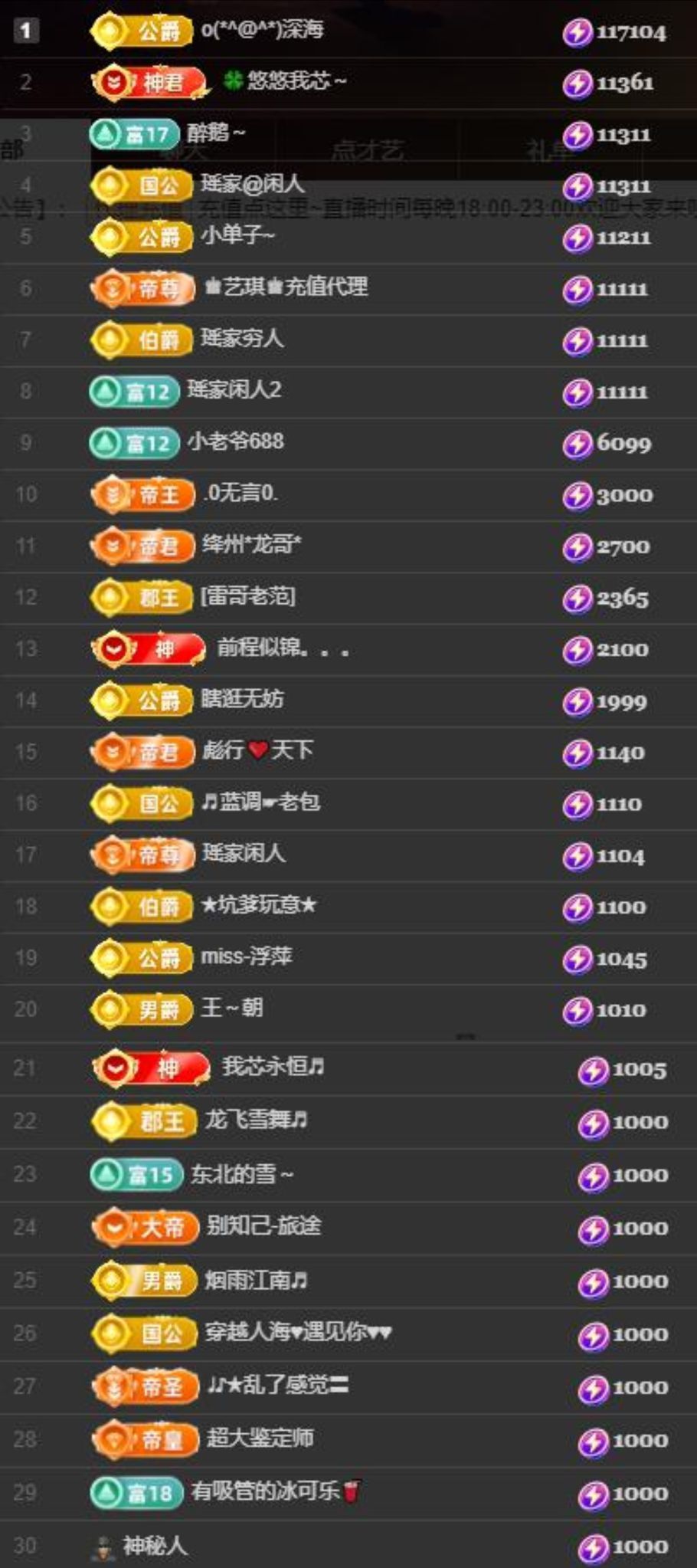Select 前程似锦... in the list
The width and height of the screenshot is (697, 1568).
(x=282, y=648)
